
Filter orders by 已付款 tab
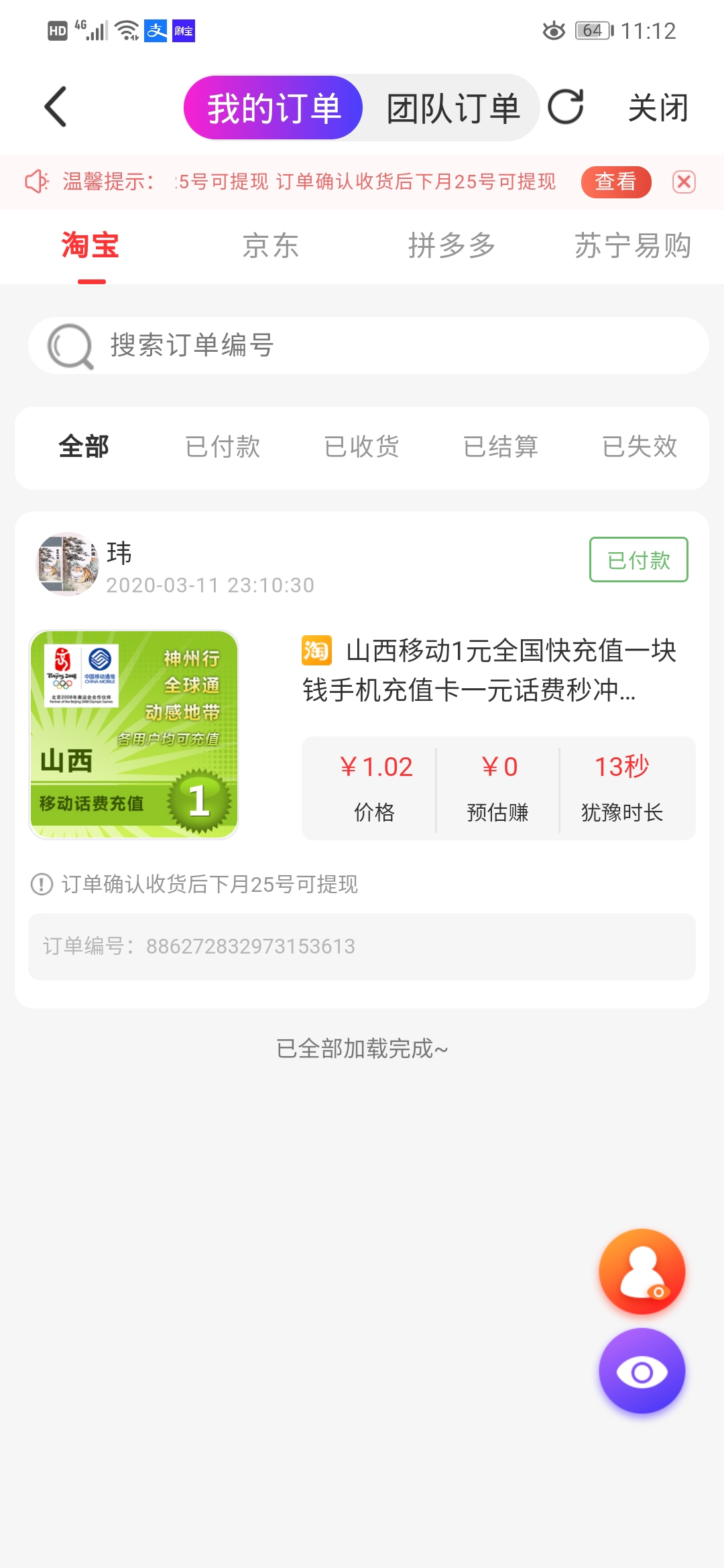223,447
